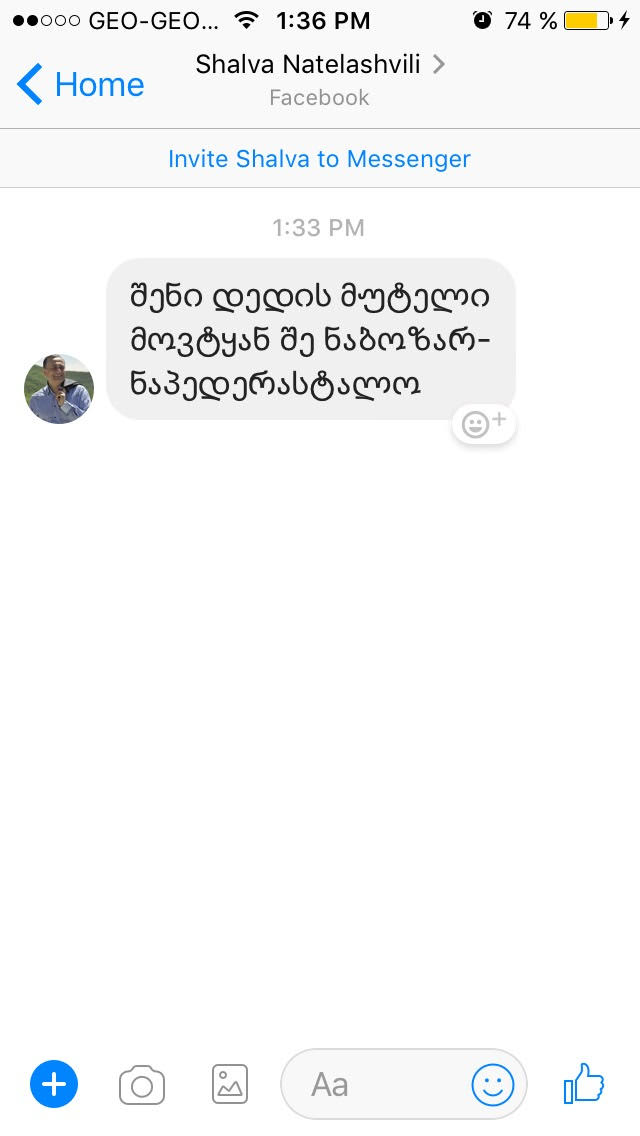Screen dimensions: 640x1136
Task: Add a reaction to the message
Action: point(485,425)
